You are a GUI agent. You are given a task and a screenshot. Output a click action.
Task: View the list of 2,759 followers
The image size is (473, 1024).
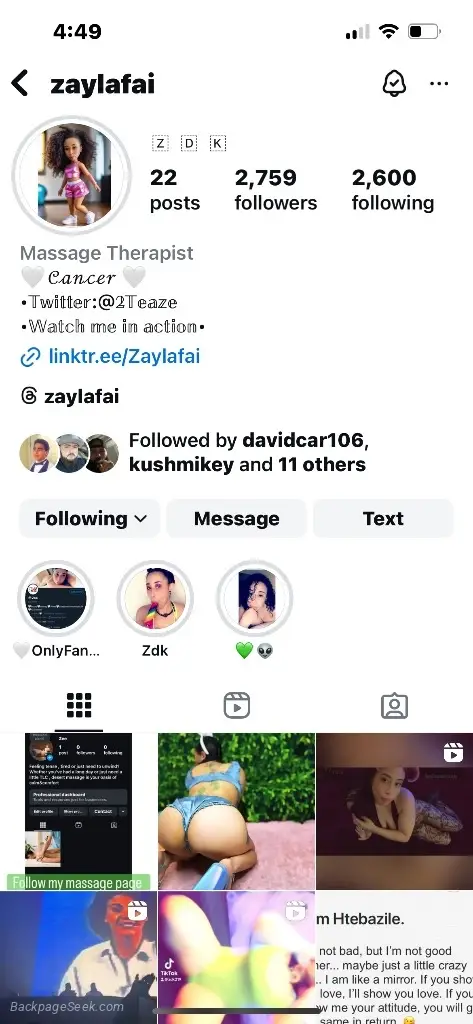[276, 189]
